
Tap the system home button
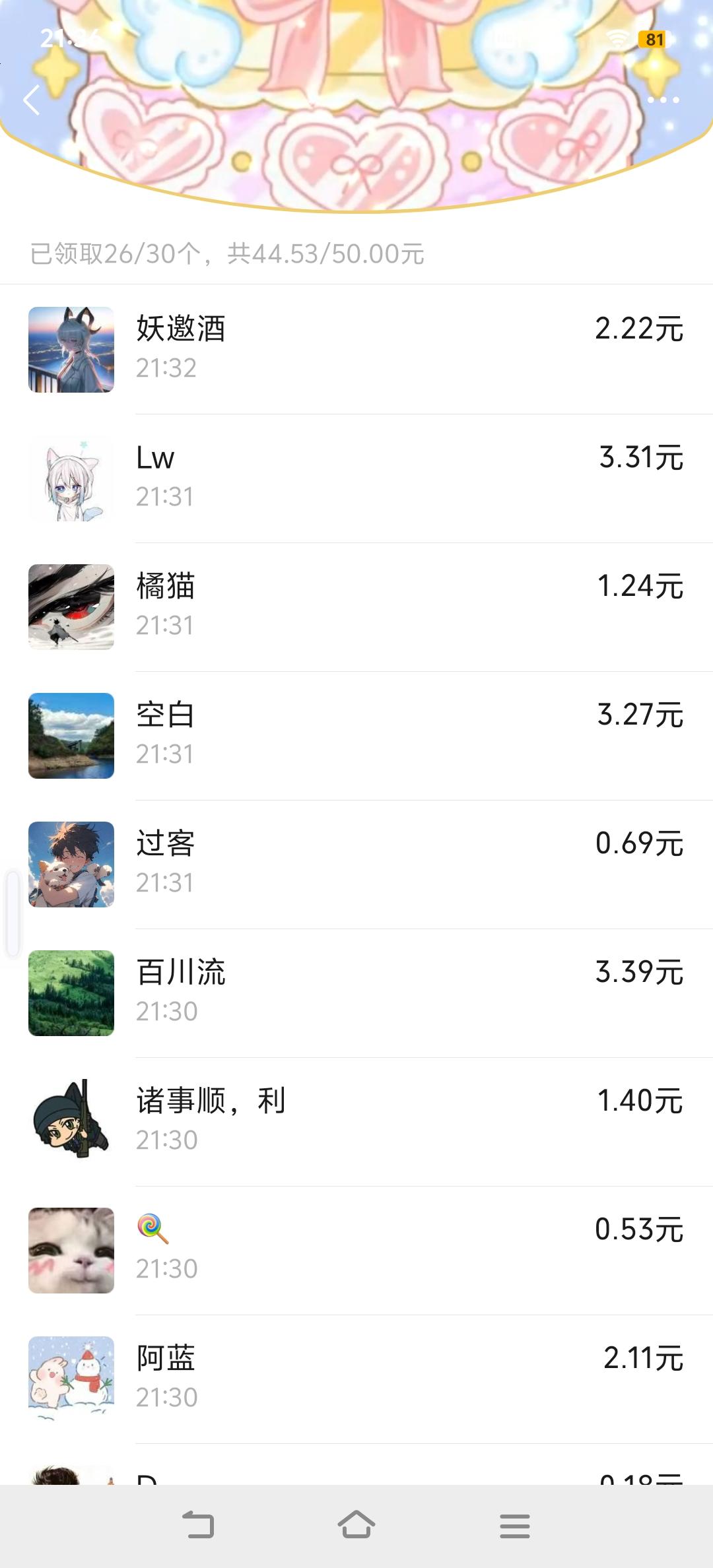(x=356, y=1526)
